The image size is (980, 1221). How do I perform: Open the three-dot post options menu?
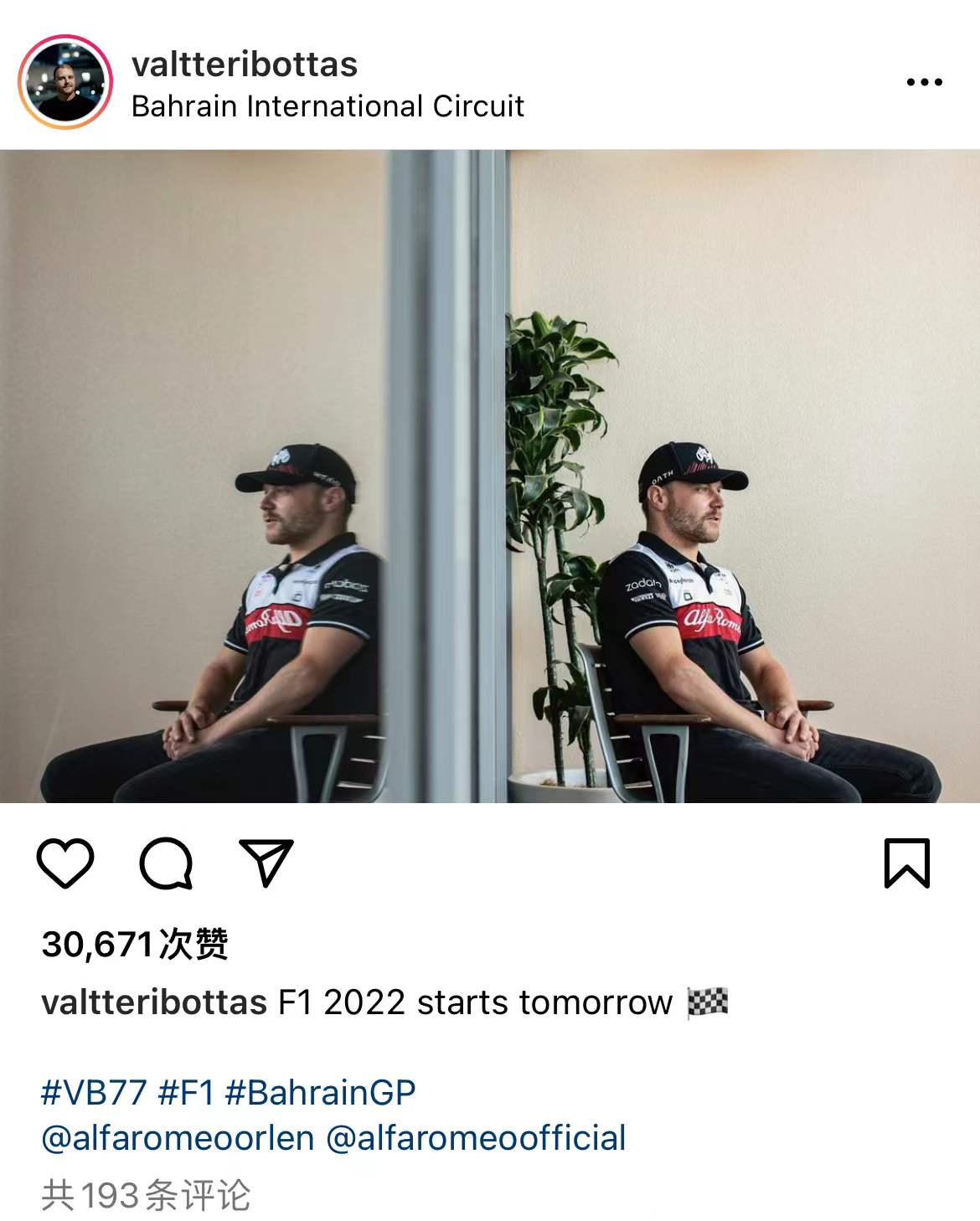[924, 82]
